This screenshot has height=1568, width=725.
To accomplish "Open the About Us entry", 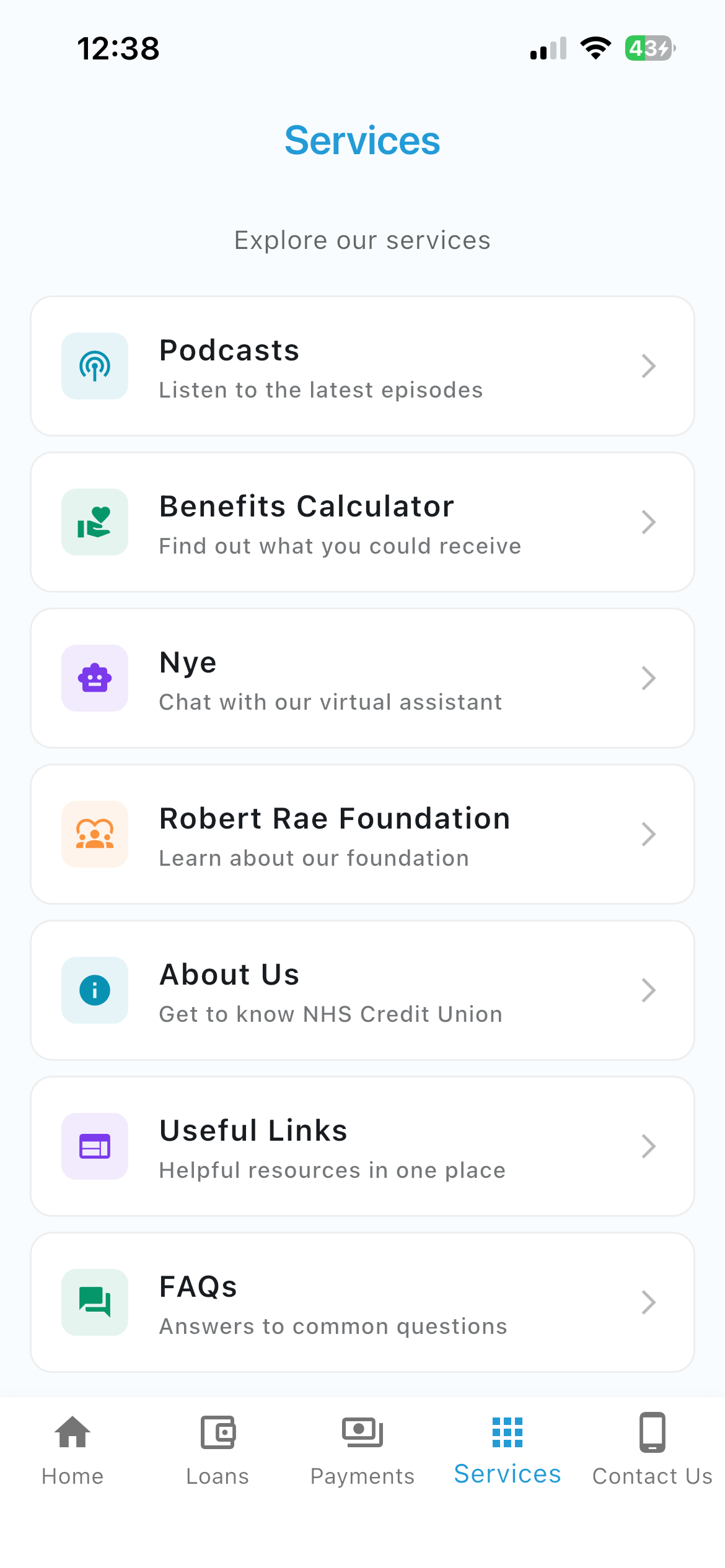I will coord(362,990).
